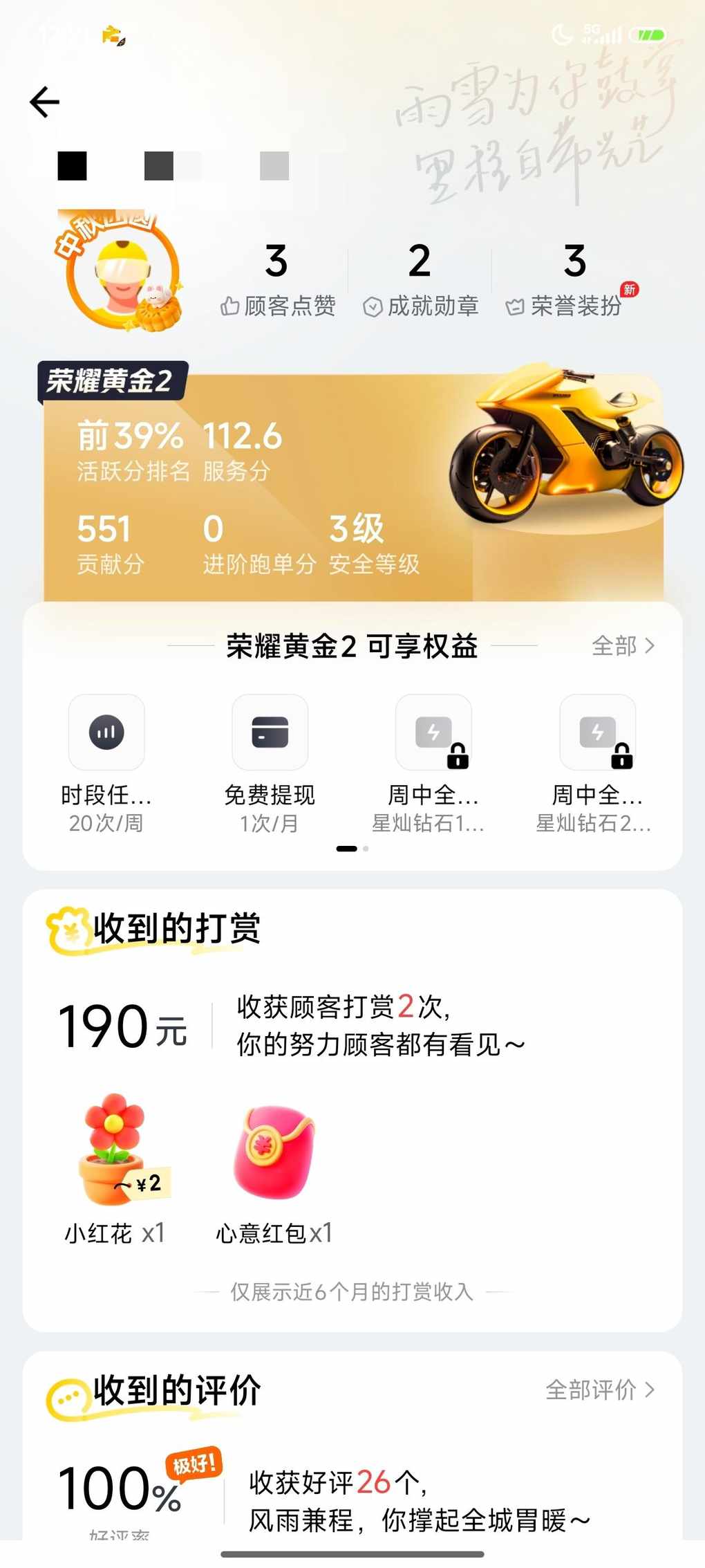View 全部 benefits for 荣耀黄金2
Screen dimensions: 705x1568
pos(622,646)
